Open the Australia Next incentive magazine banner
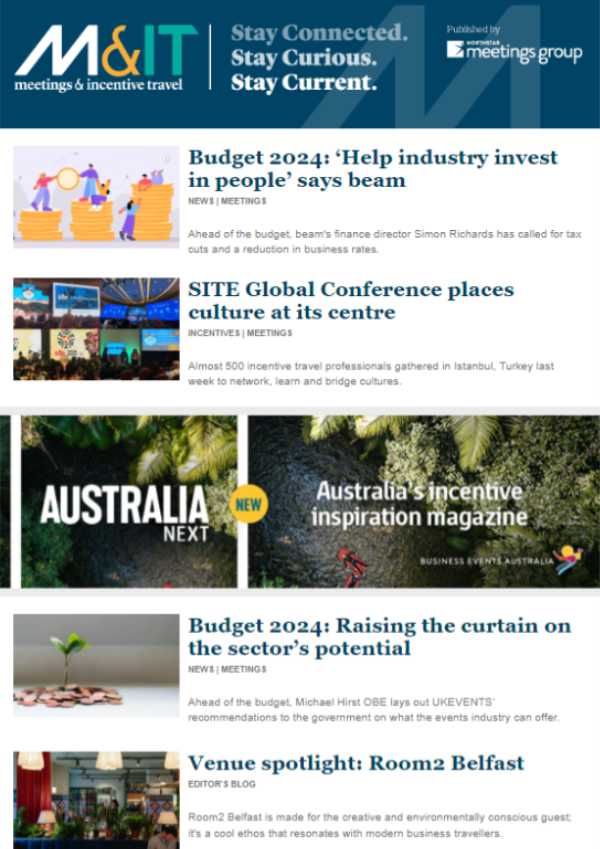 click(x=300, y=501)
